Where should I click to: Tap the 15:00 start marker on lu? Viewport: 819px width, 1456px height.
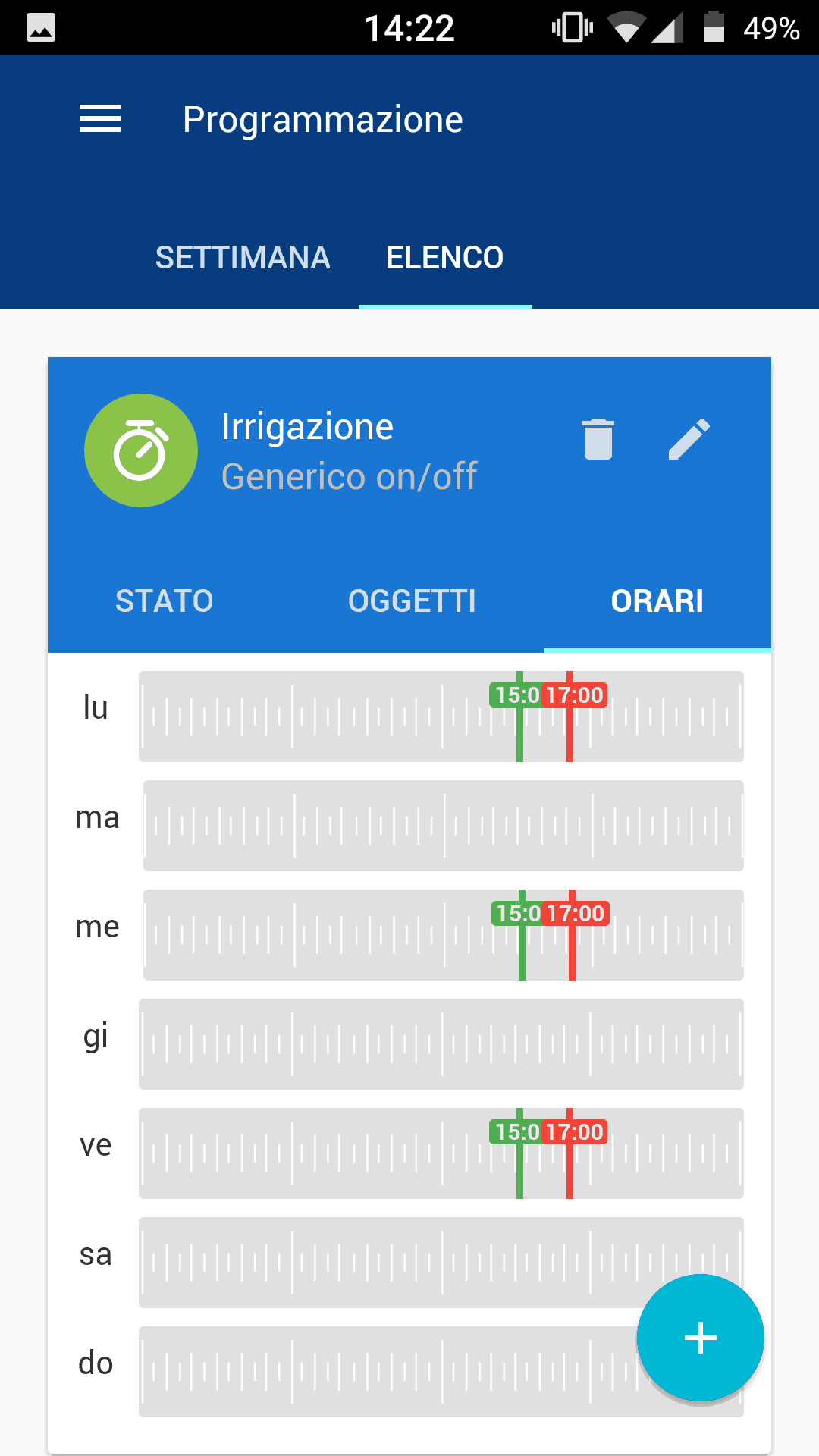516,695
